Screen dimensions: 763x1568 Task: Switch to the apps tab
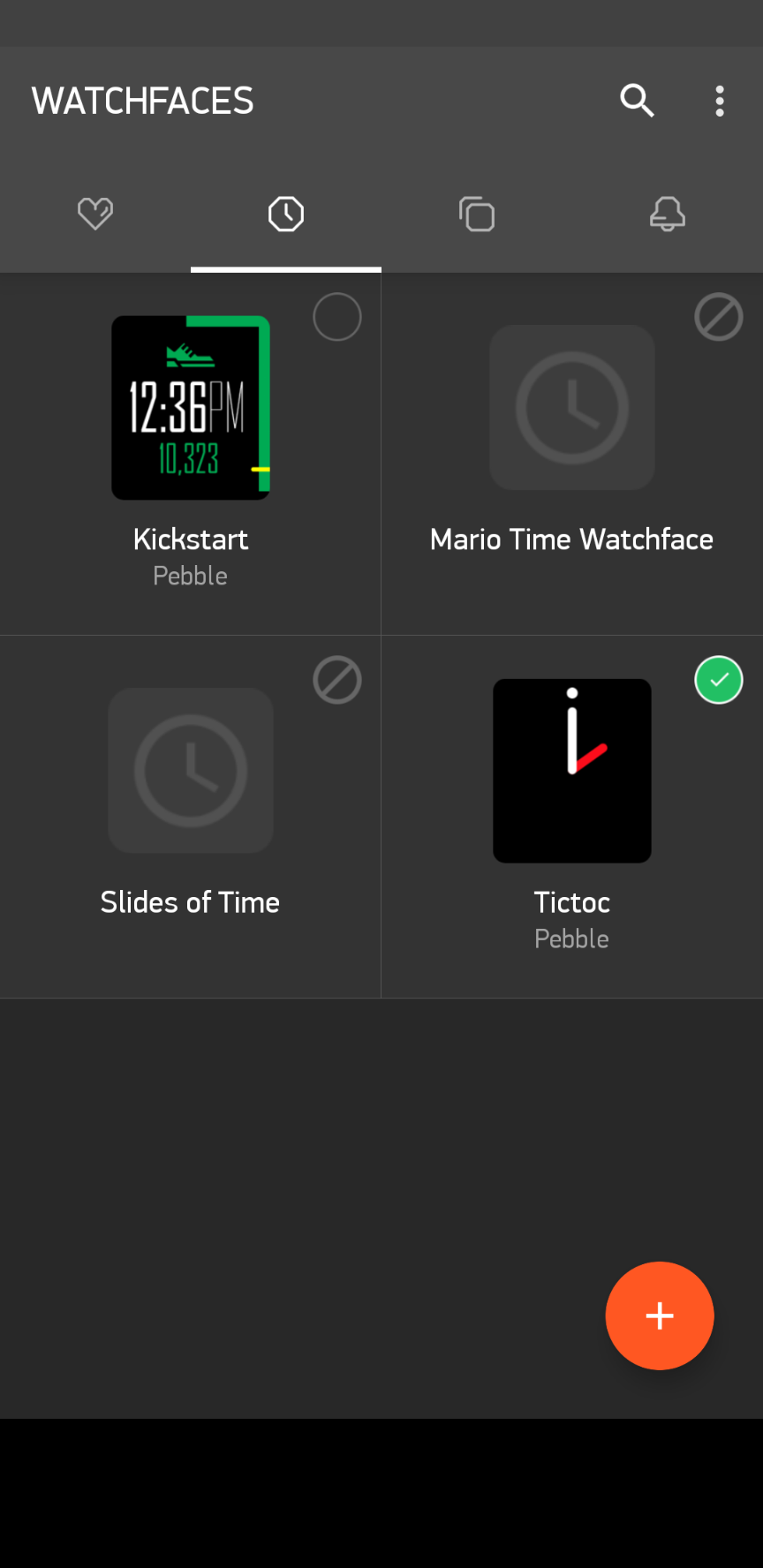[477, 214]
